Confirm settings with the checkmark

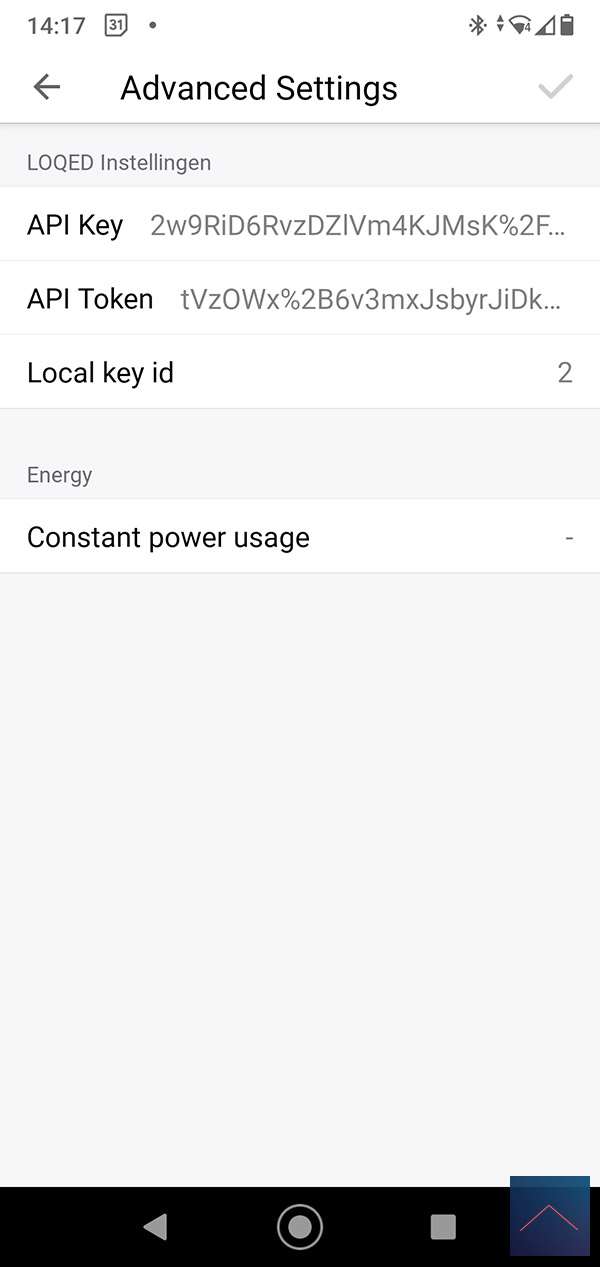[x=555, y=88]
